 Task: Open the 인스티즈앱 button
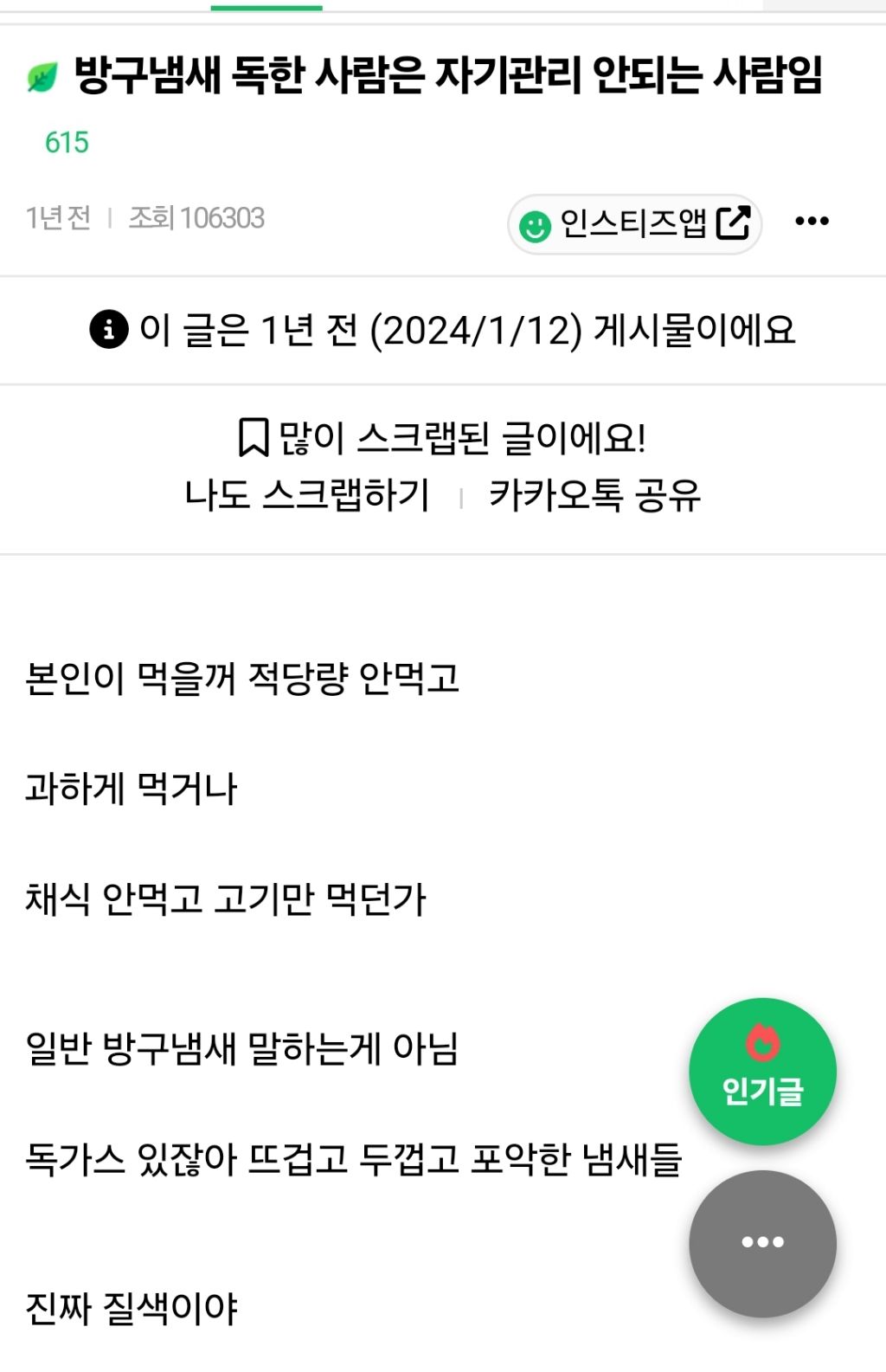634,224
